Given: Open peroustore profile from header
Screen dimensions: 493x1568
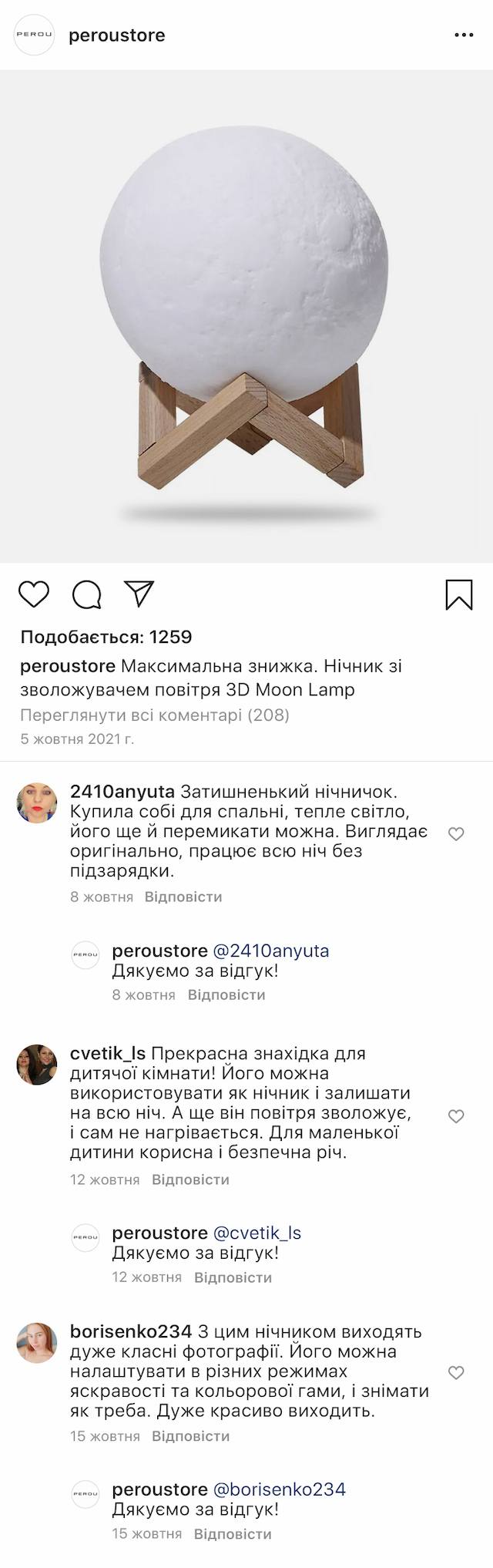Looking at the screenshot, I should tap(116, 35).
